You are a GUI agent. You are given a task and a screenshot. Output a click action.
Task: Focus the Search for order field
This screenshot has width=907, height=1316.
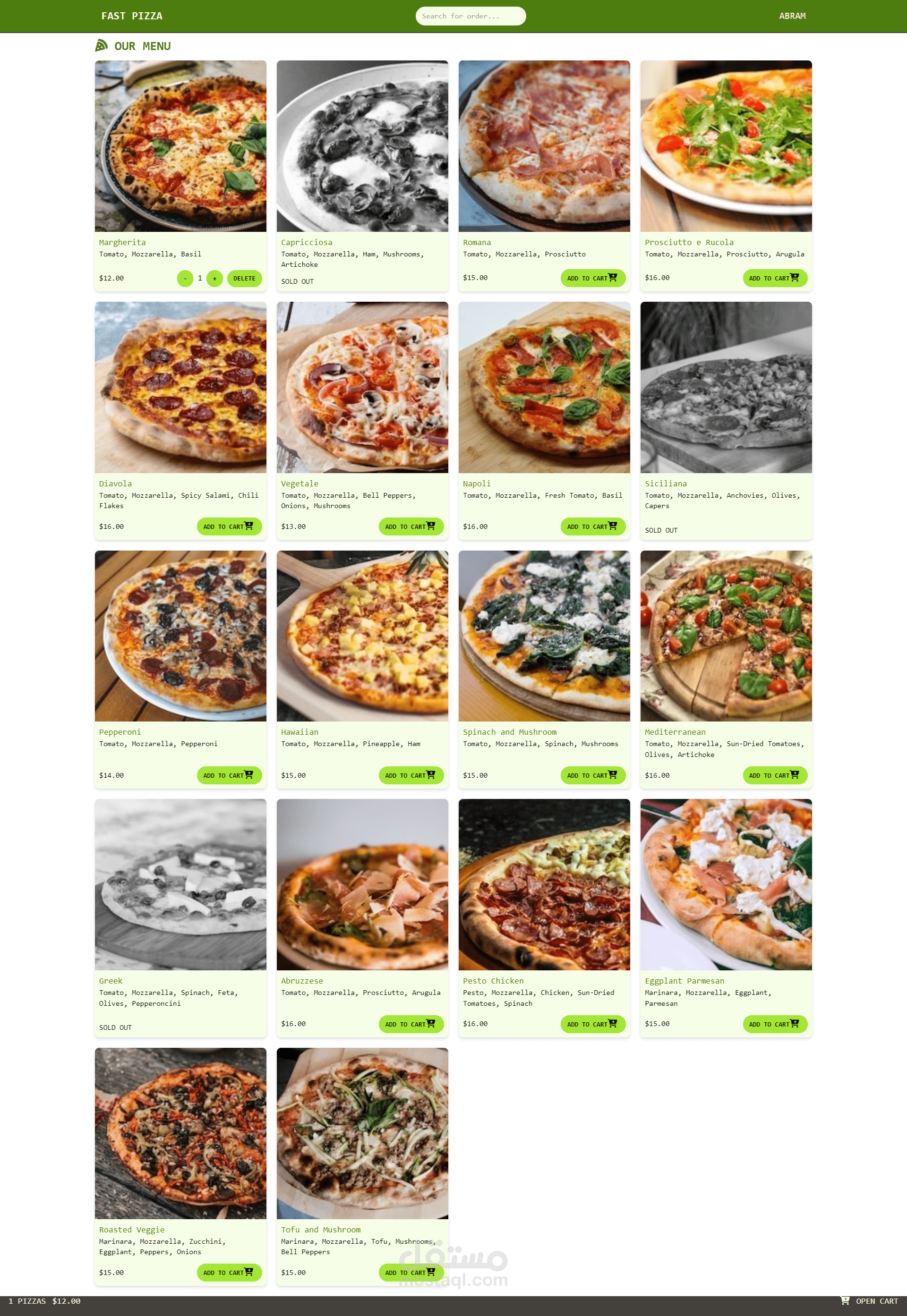pos(470,16)
